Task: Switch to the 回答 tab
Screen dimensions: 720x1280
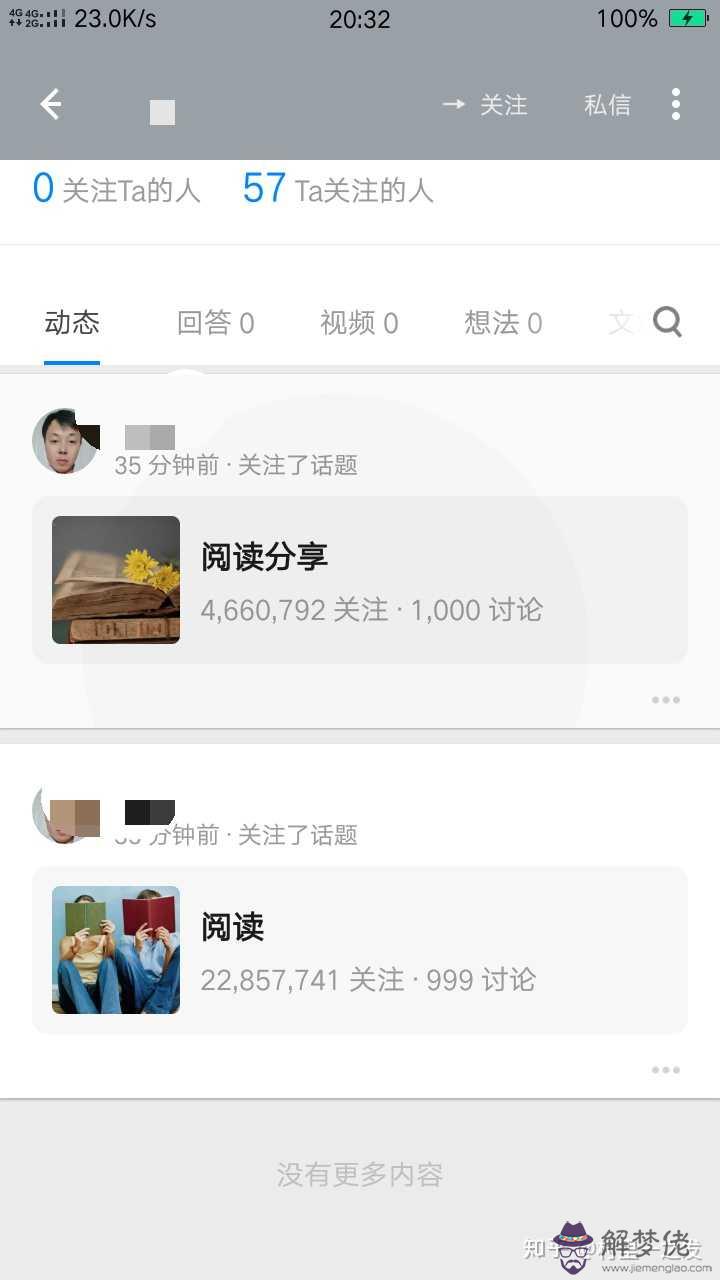Action: click(215, 323)
